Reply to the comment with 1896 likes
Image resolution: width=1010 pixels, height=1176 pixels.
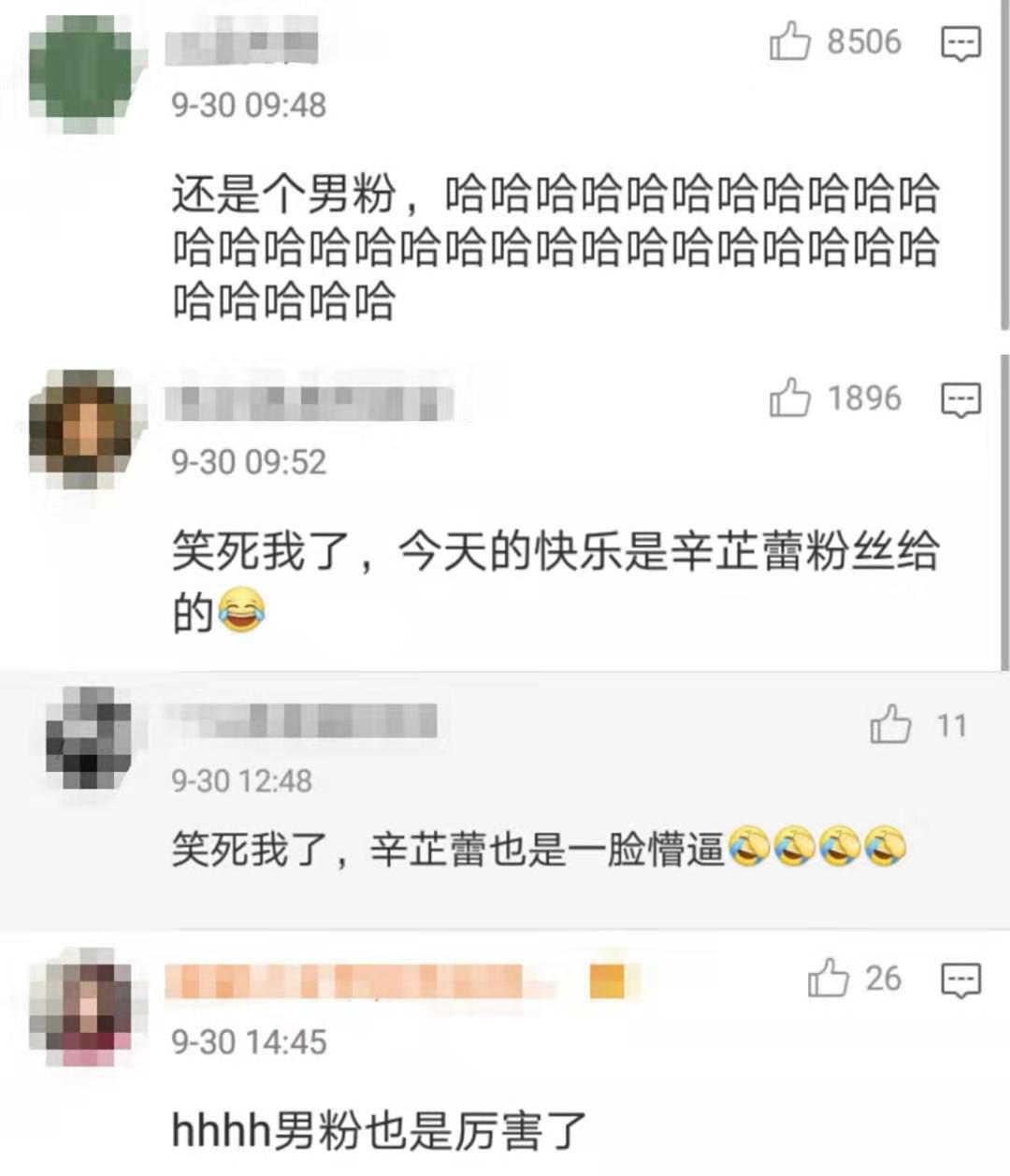coord(960,399)
